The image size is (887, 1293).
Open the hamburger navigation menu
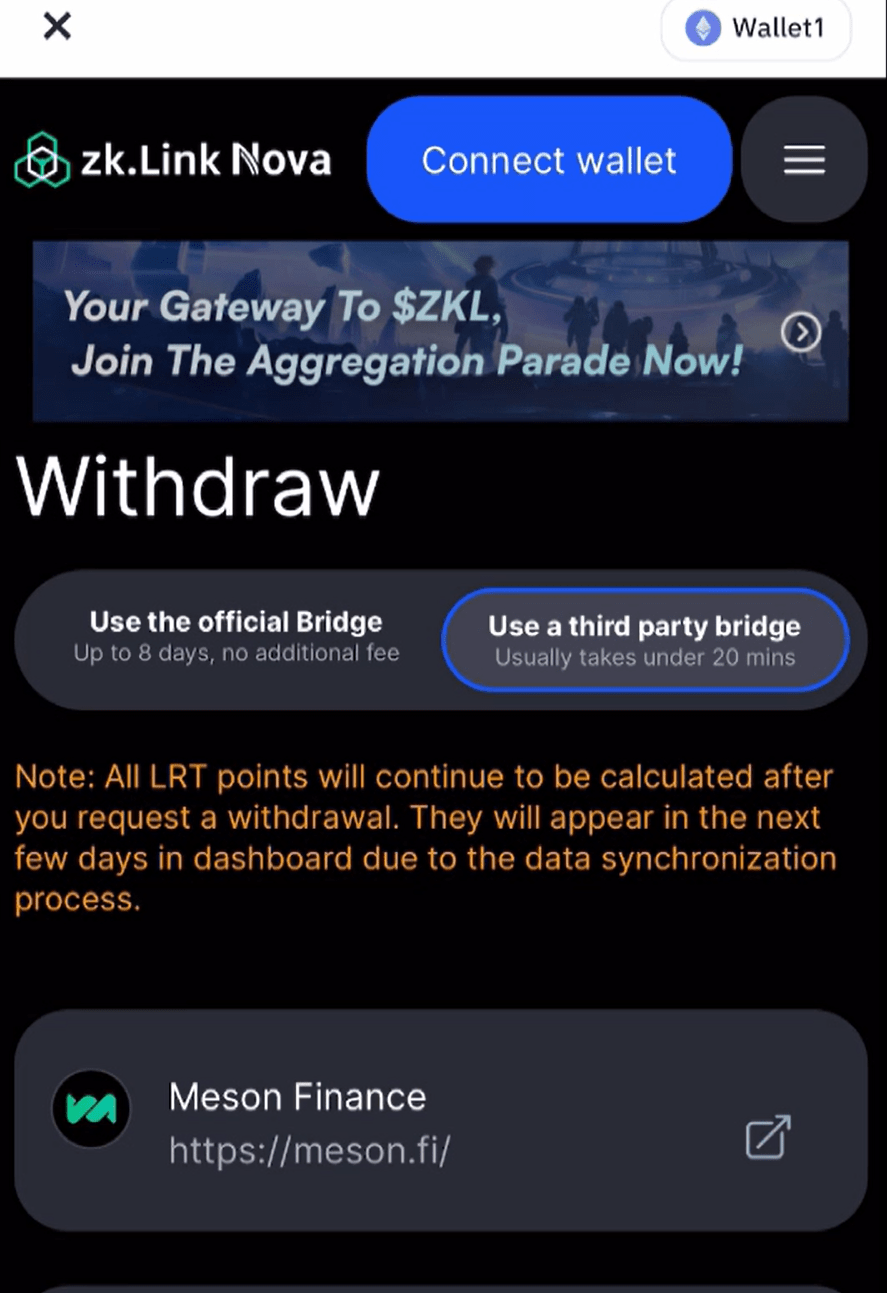tap(803, 160)
